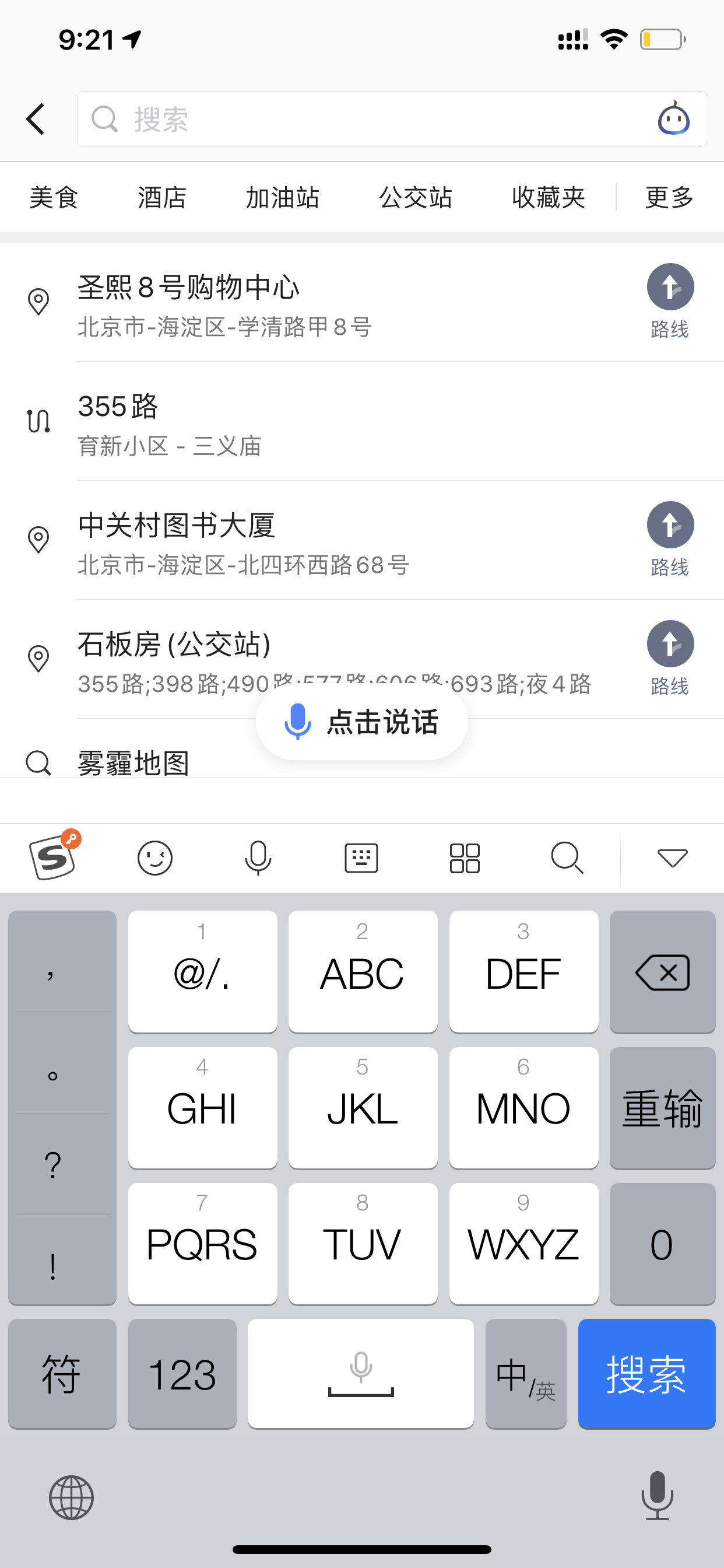Screen dimensions: 724x1568
Task: Open the emoji panel in keyboard toolbar
Action: (154, 858)
